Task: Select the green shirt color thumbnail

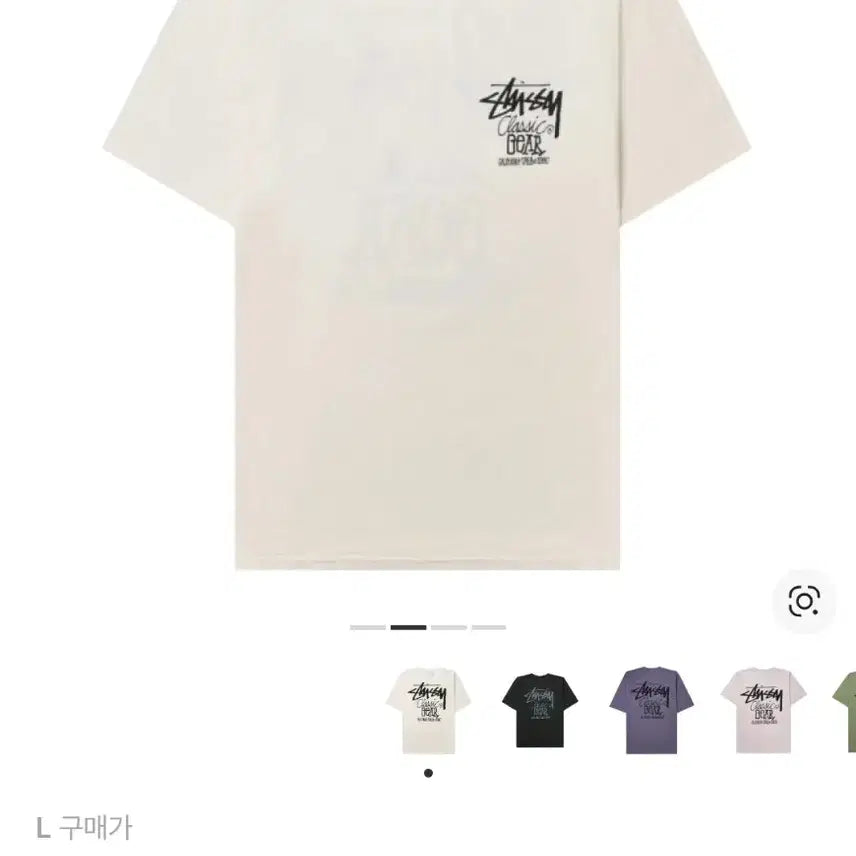Action: 844,710
